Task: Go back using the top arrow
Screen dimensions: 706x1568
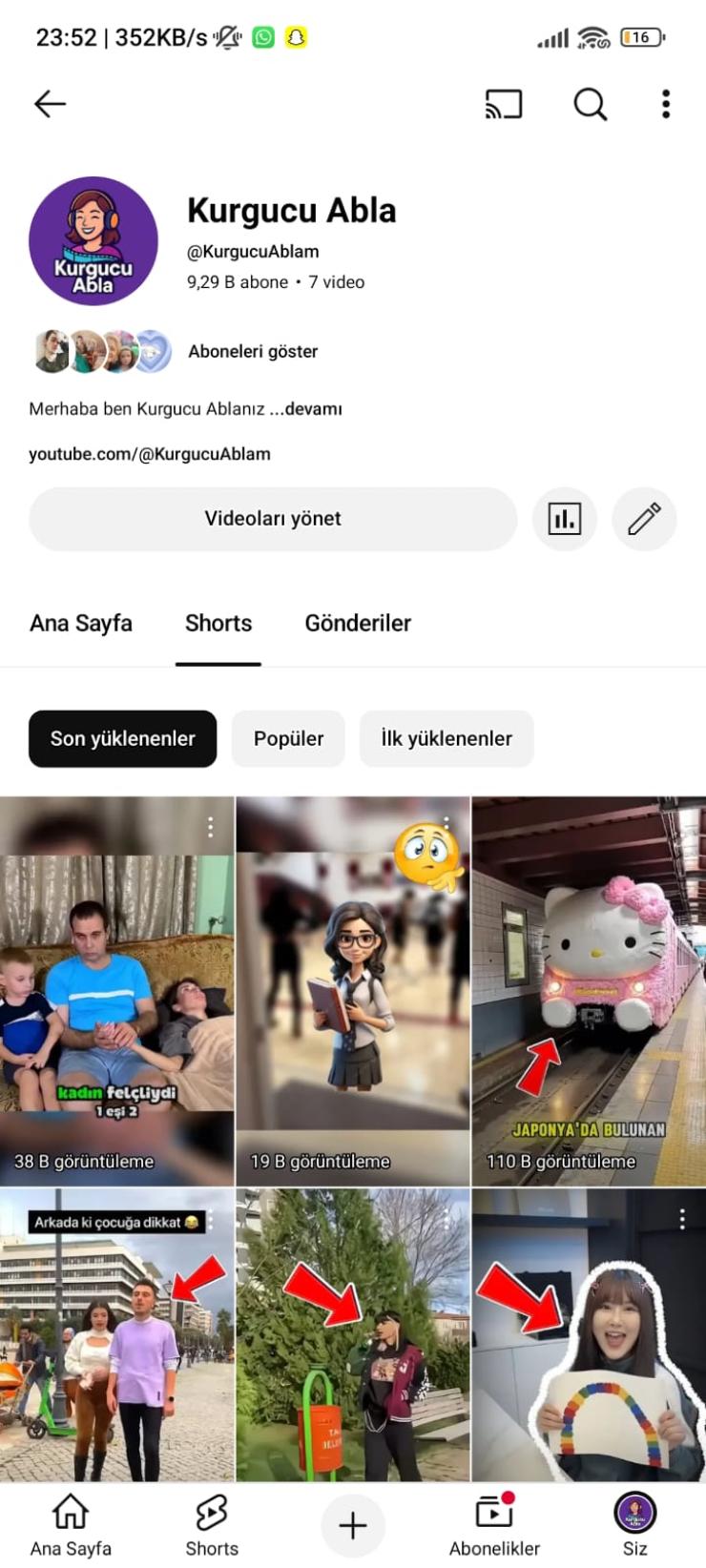Action: pos(50,104)
